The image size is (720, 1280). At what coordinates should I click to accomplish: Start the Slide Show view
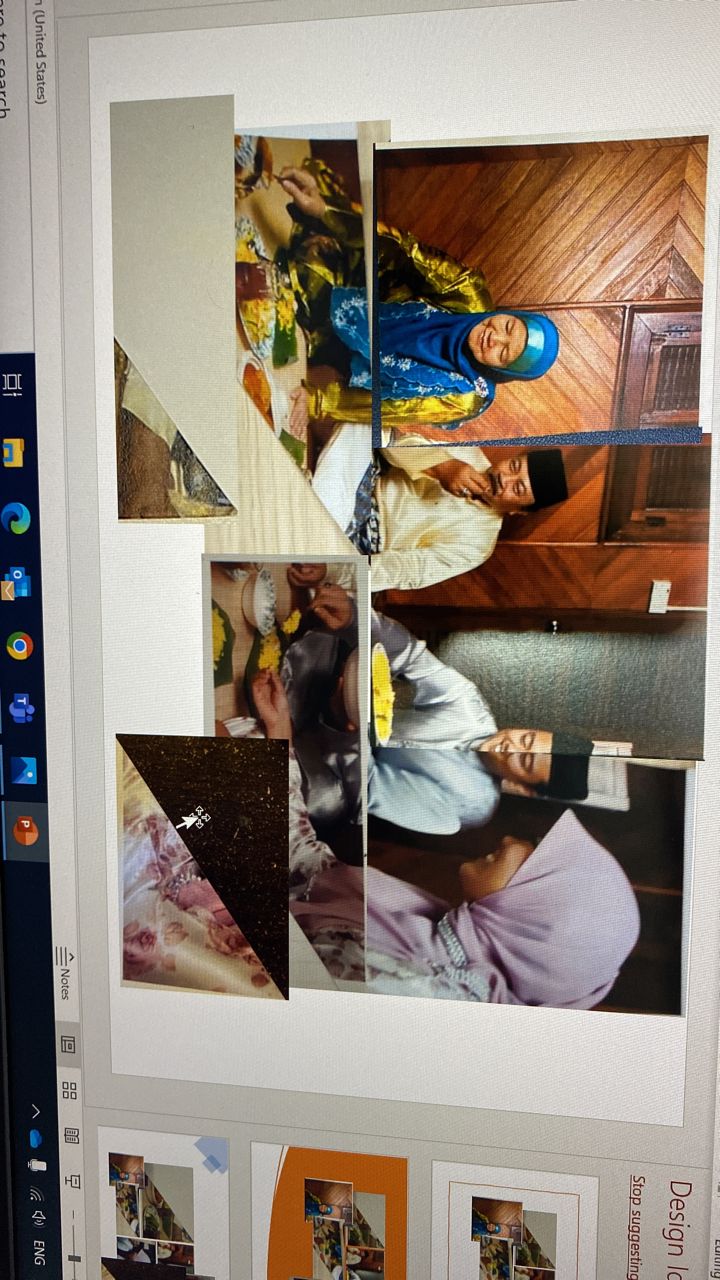click(73, 1181)
